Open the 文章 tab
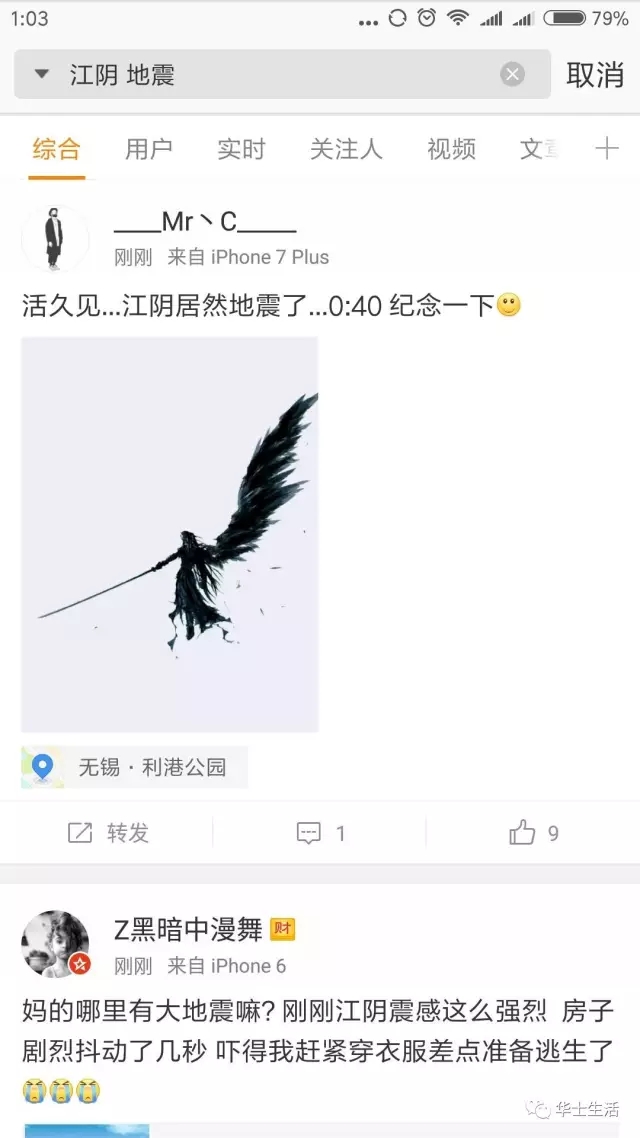Screen dimensions: 640x1138 click(x=541, y=149)
